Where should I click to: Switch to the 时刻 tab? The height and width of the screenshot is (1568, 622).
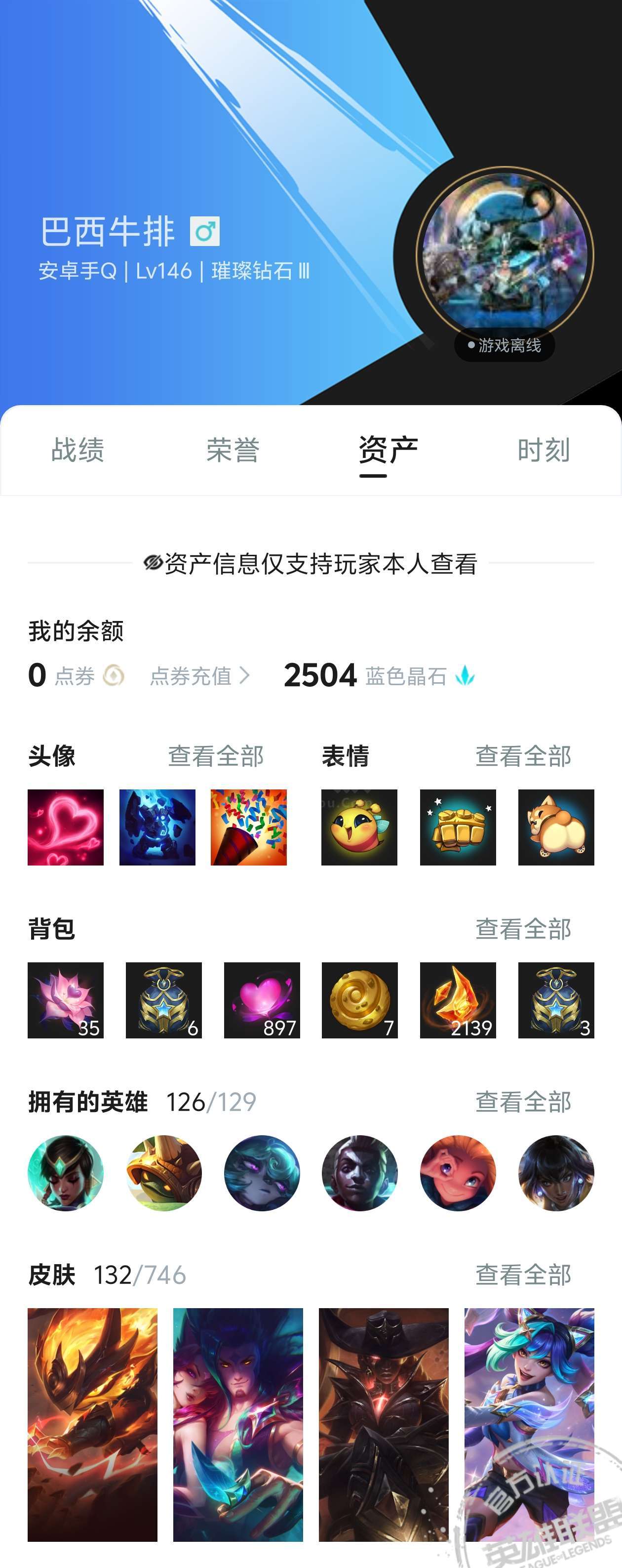[x=544, y=451]
